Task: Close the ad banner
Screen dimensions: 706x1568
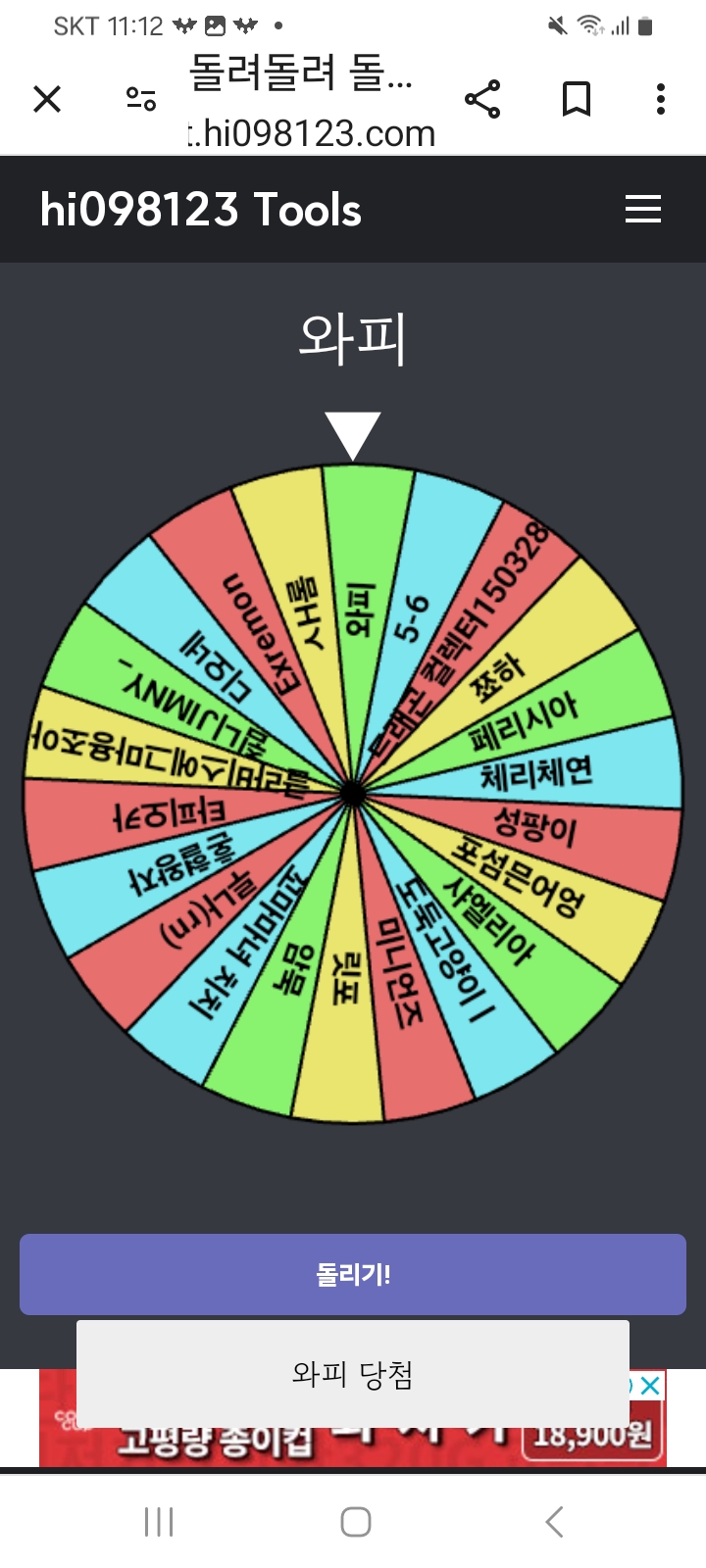Action: tap(649, 1386)
